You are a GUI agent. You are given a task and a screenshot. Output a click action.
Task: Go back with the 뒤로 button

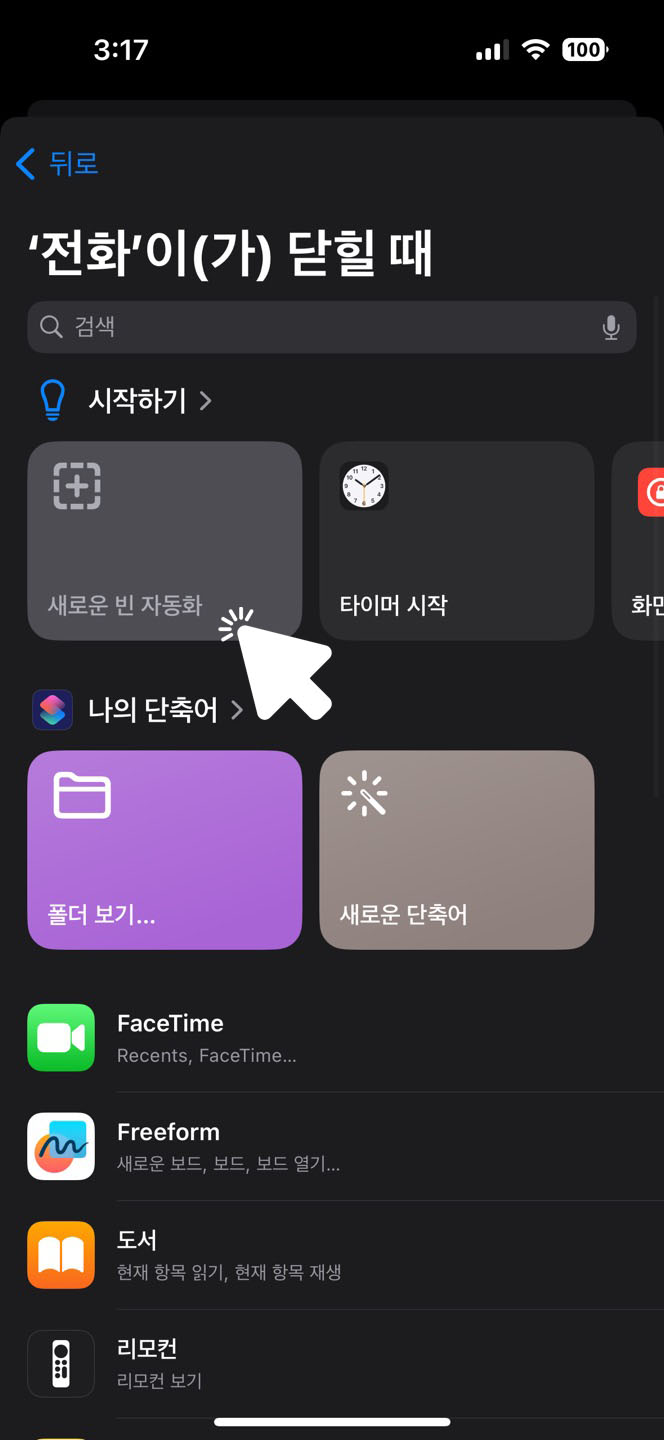coord(58,164)
